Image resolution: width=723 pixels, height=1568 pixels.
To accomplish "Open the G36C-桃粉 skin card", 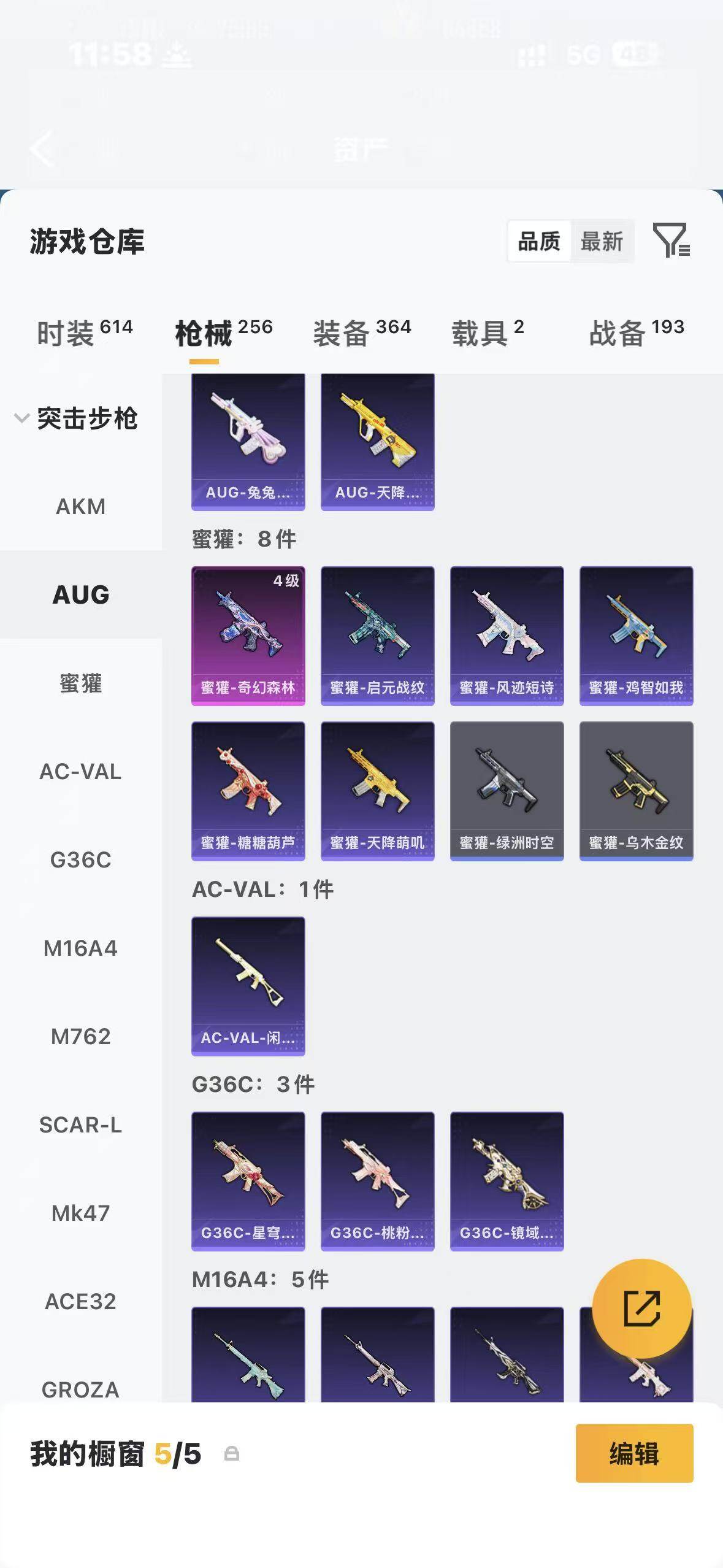I will coord(378,1182).
